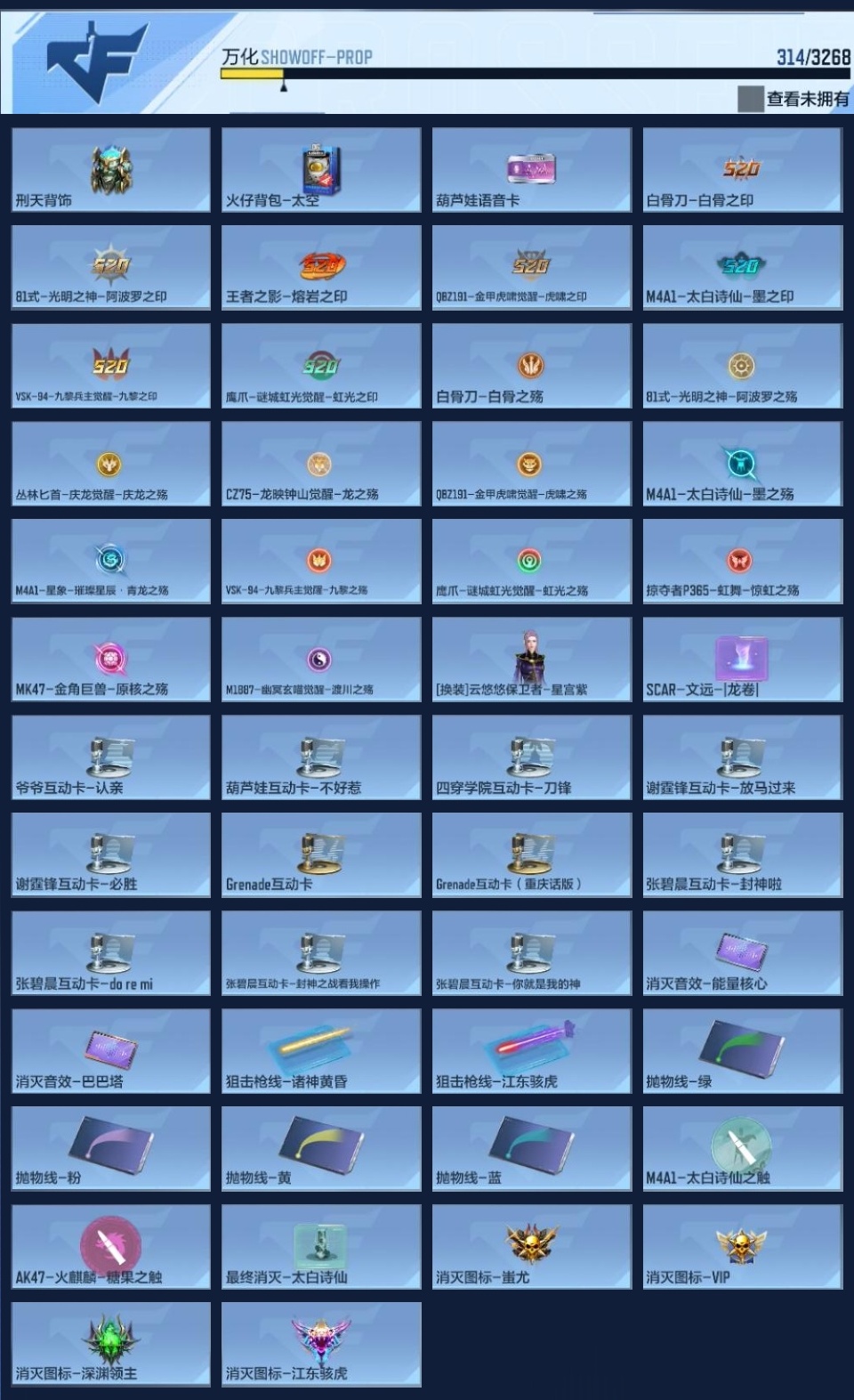Open the M4A1-太白诗仙-墨之殇 item
The width and height of the screenshot is (854, 1400).
coord(742,464)
